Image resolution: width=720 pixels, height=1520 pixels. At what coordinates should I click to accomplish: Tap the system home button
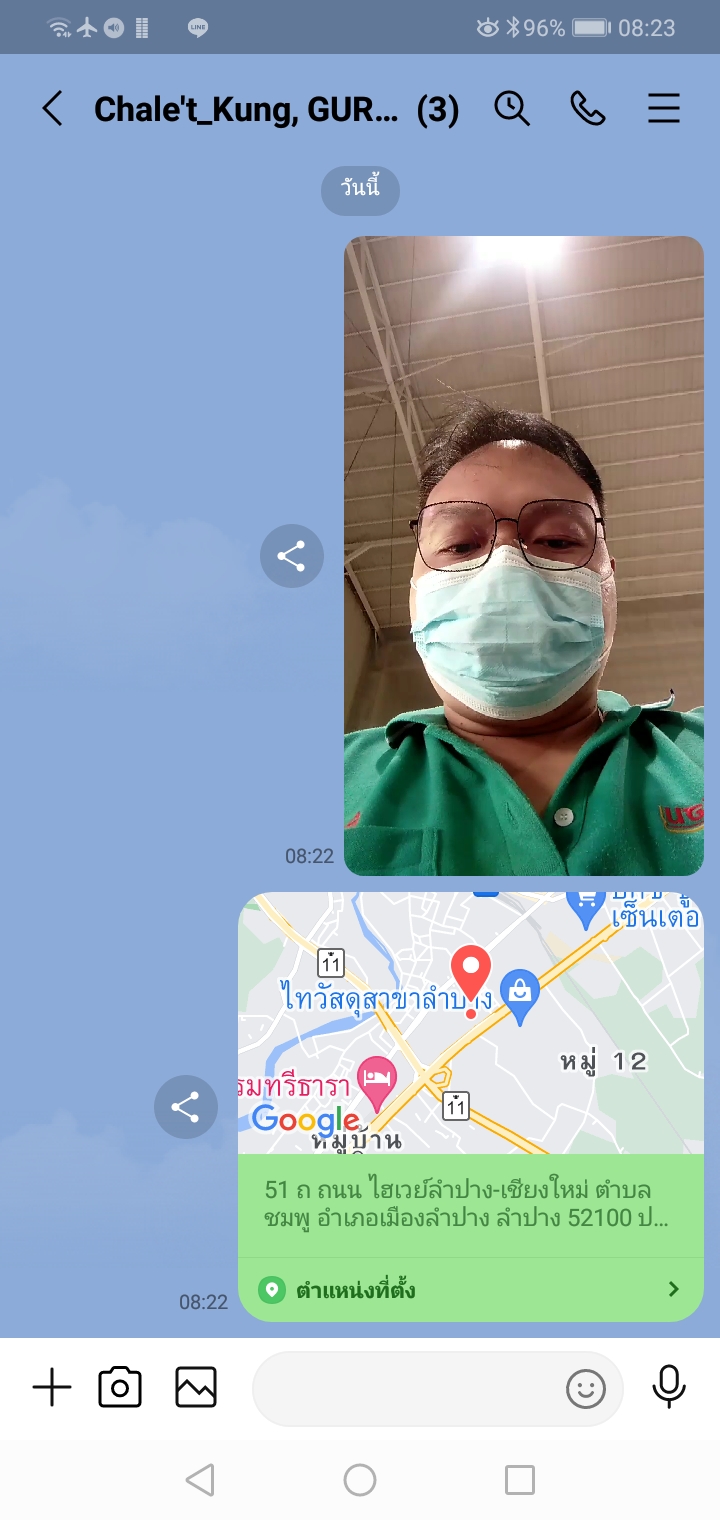point(360,1480)
